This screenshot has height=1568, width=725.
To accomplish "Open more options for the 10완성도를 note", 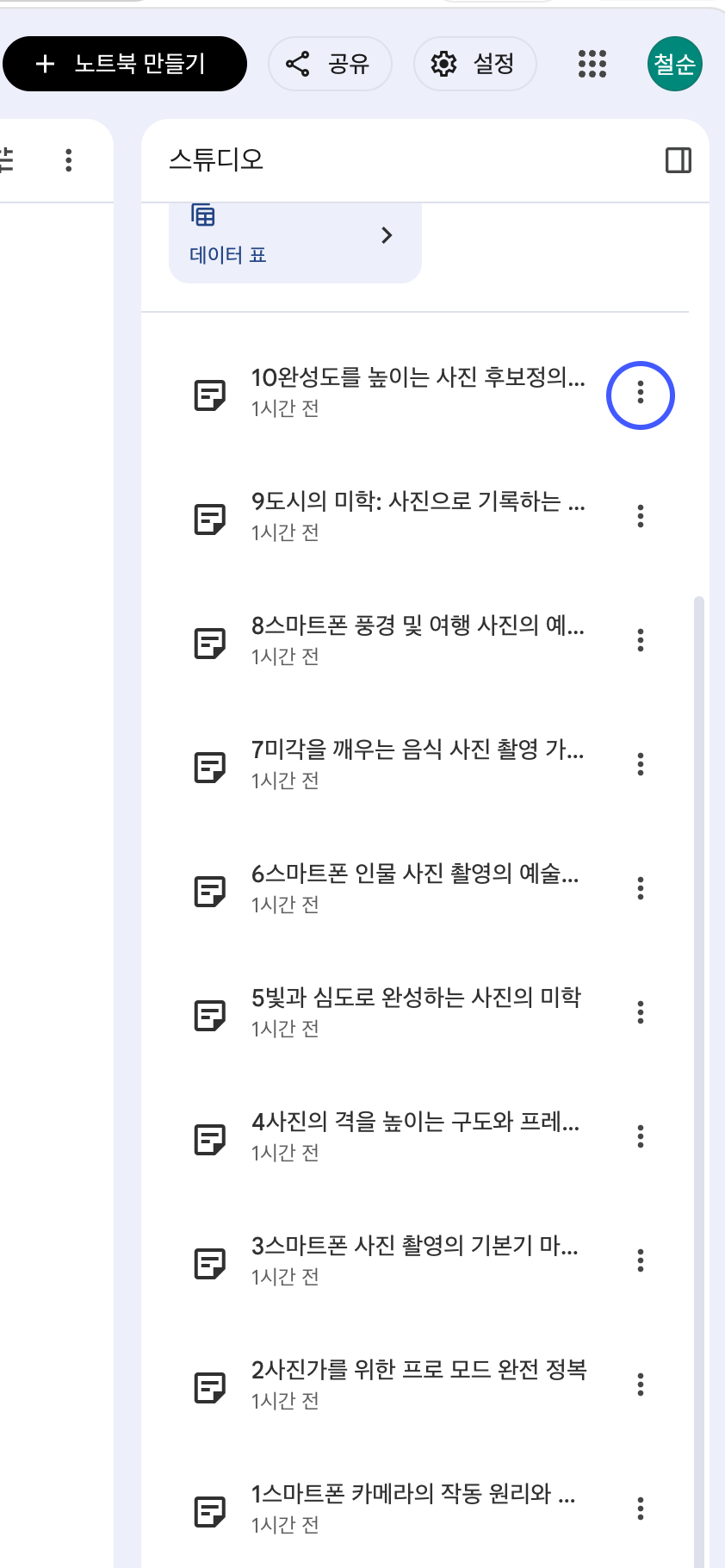I will [640, 395].
